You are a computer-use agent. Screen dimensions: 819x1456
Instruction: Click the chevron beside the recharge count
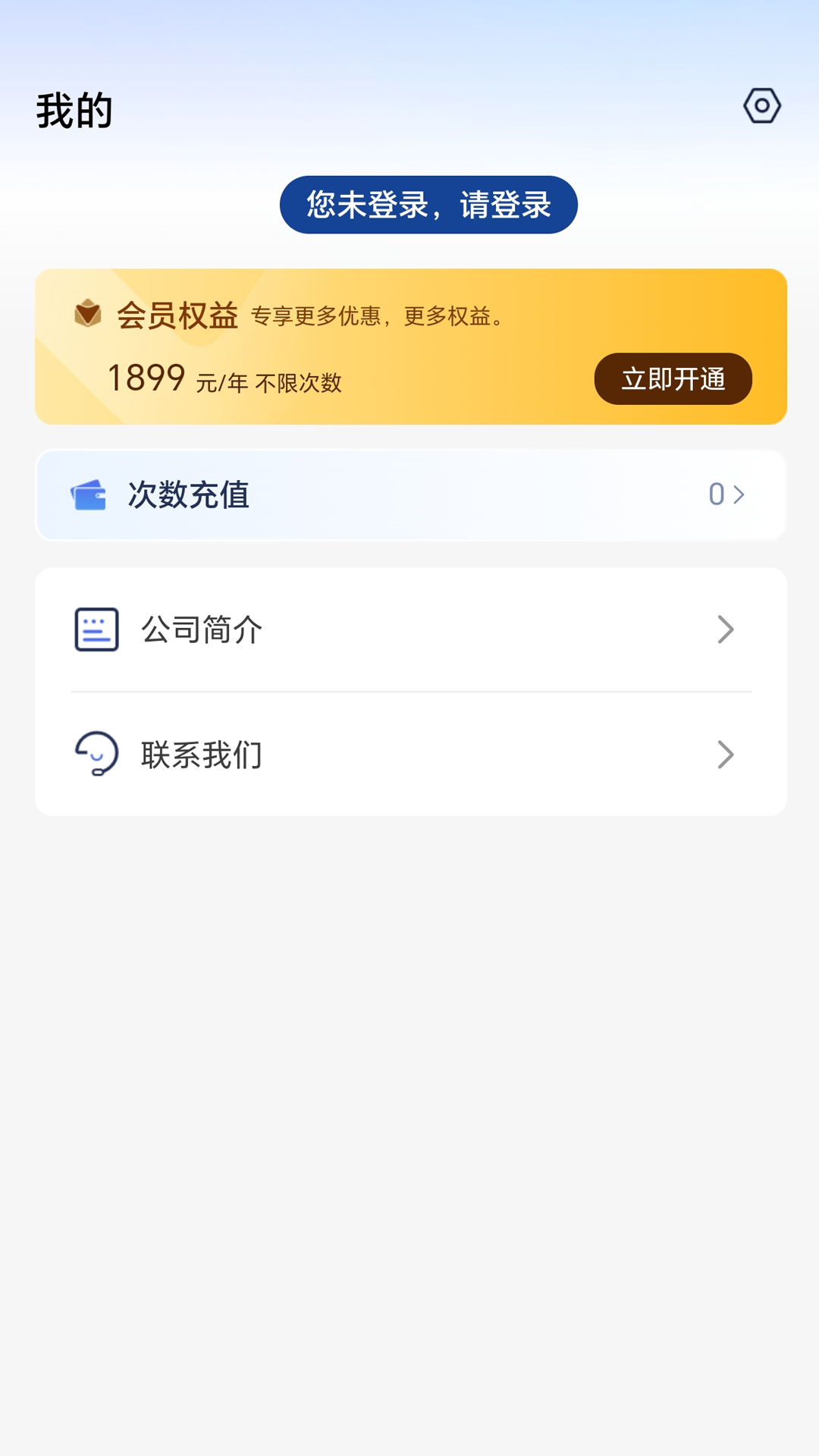pos(739,494)
